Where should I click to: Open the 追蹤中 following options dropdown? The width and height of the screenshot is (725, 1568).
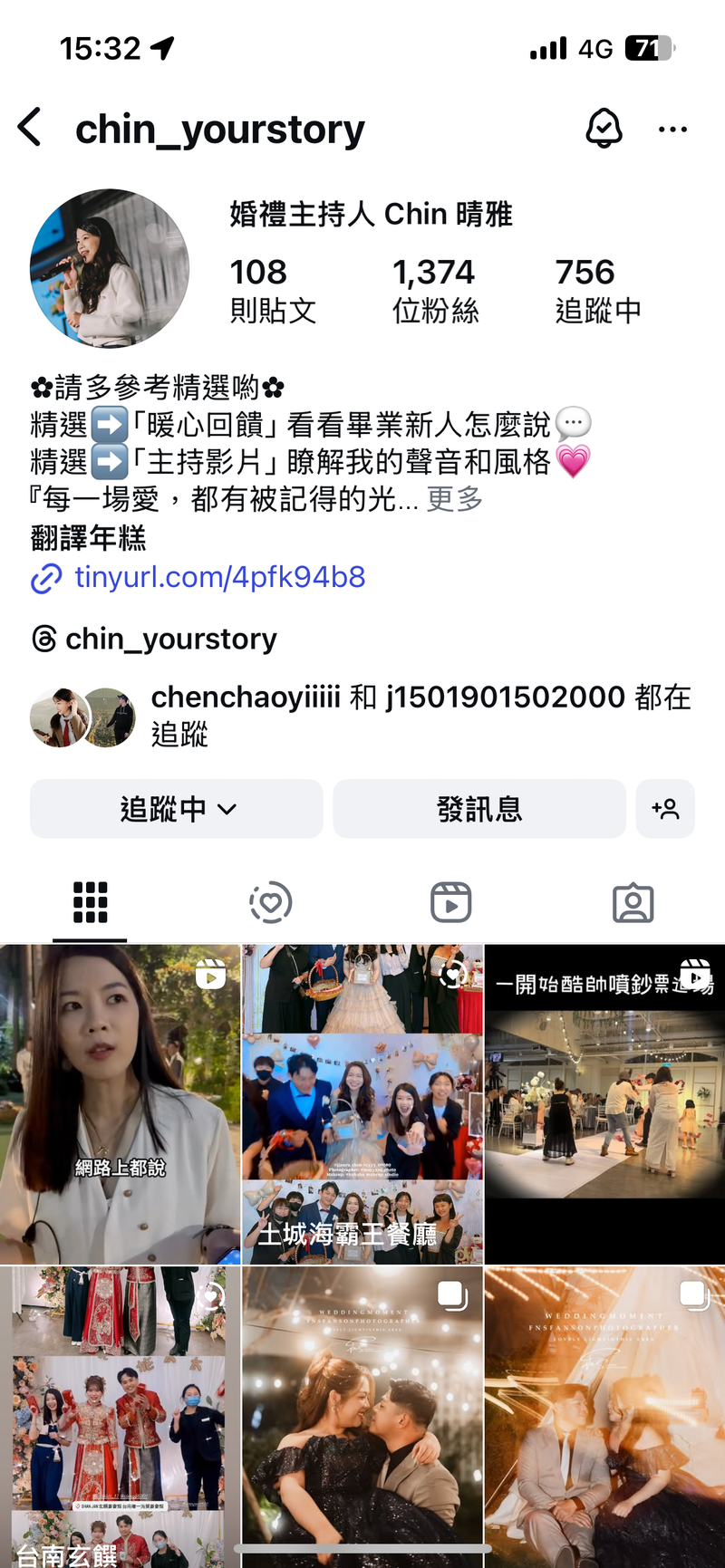177,809
